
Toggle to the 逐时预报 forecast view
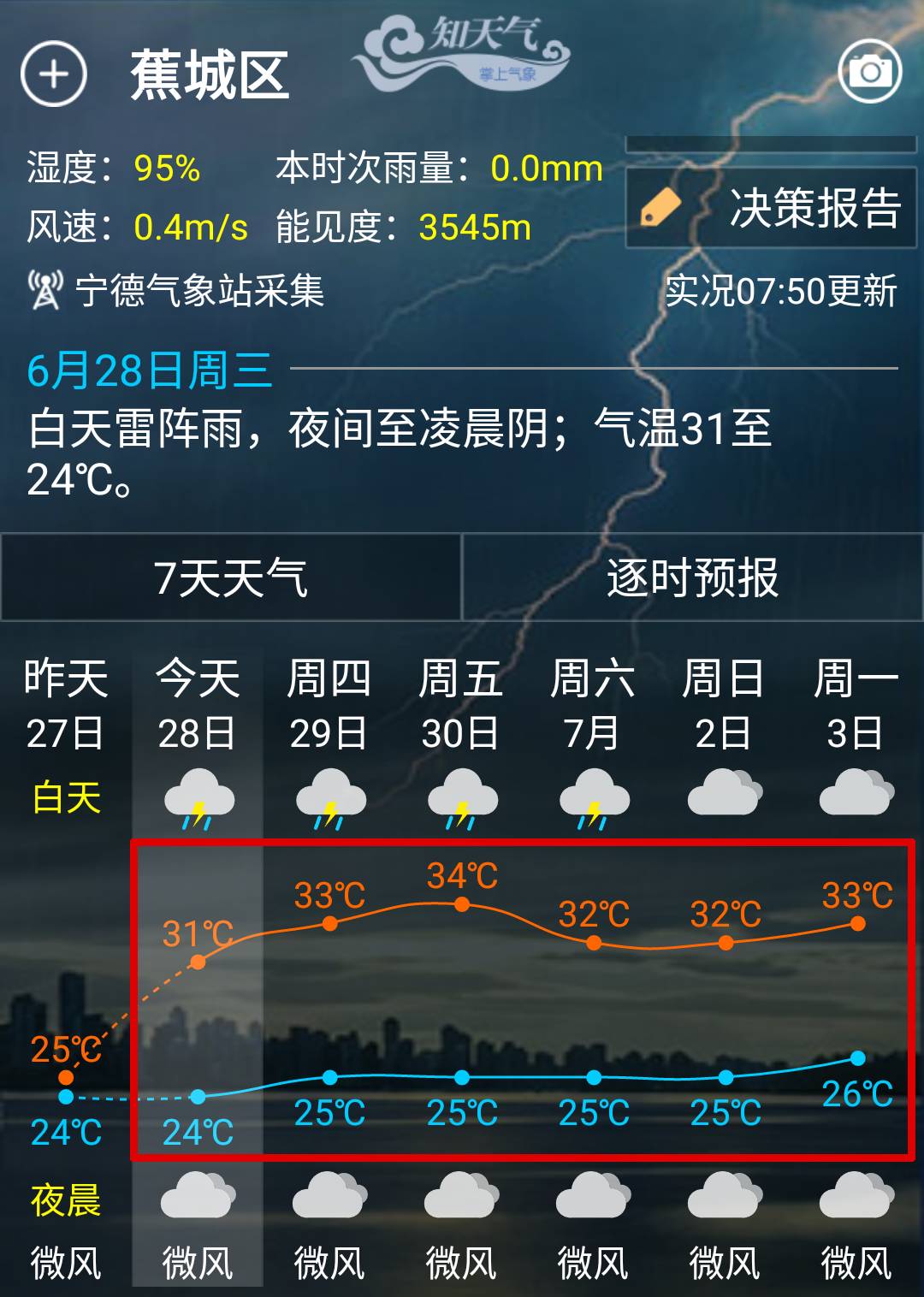click(693, 577)
